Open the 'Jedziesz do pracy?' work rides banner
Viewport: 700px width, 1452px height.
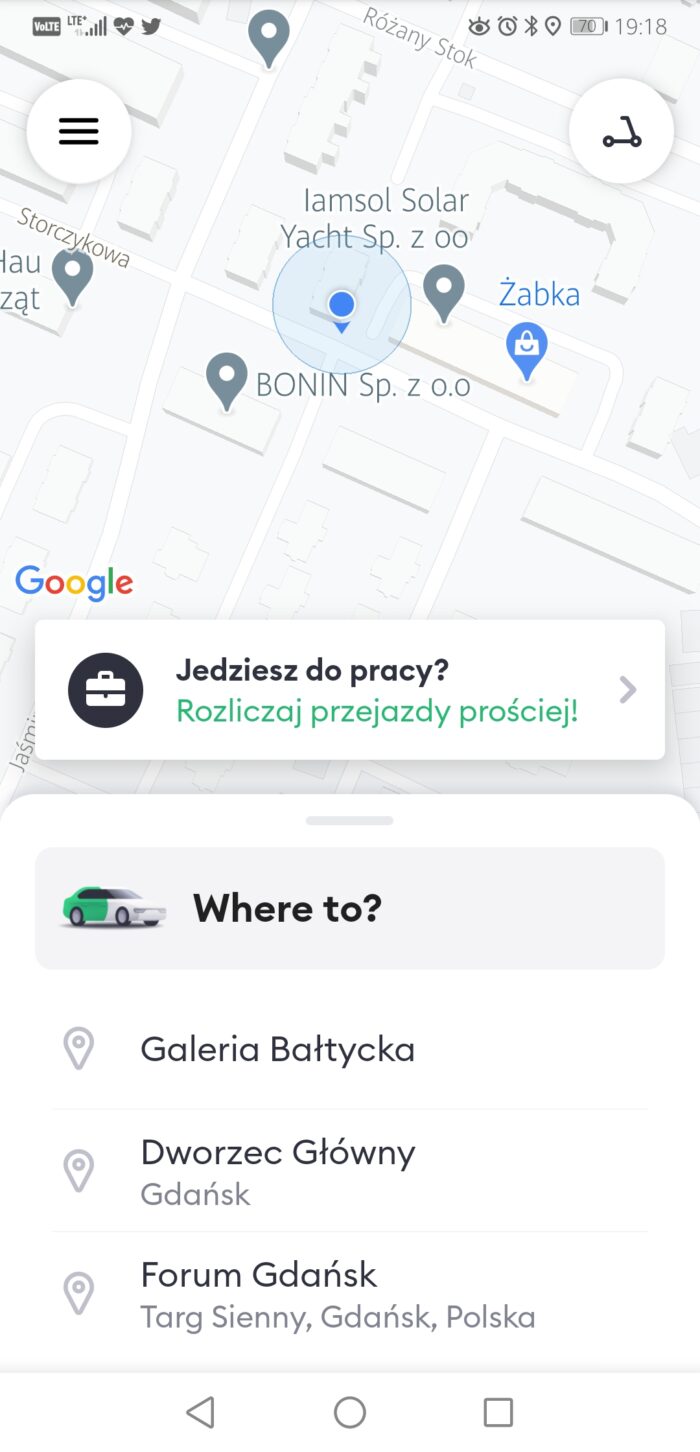coord(350,690)
